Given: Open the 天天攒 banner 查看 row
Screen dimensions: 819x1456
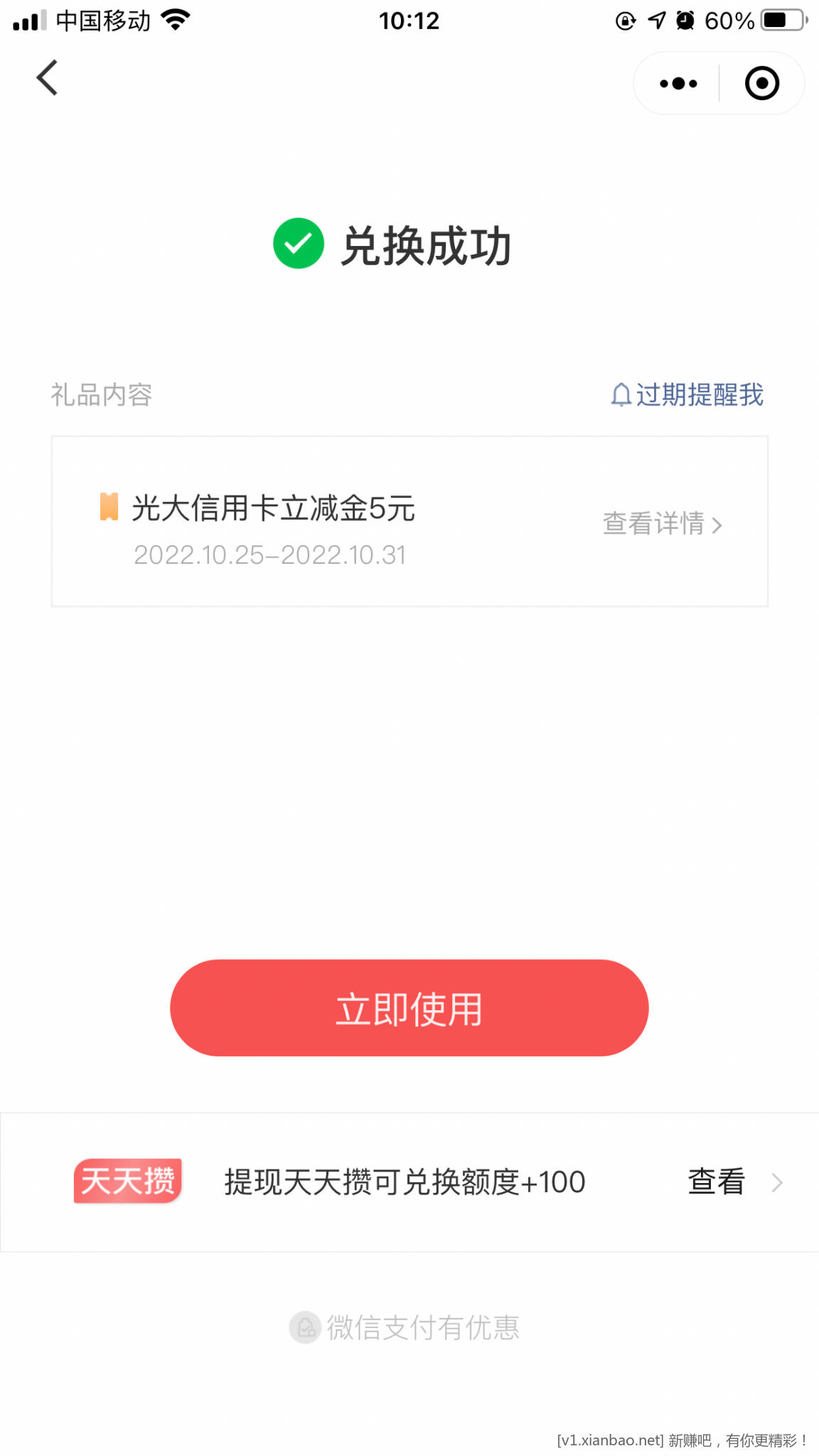Looking at the screenshot, I should point(732,1182).
